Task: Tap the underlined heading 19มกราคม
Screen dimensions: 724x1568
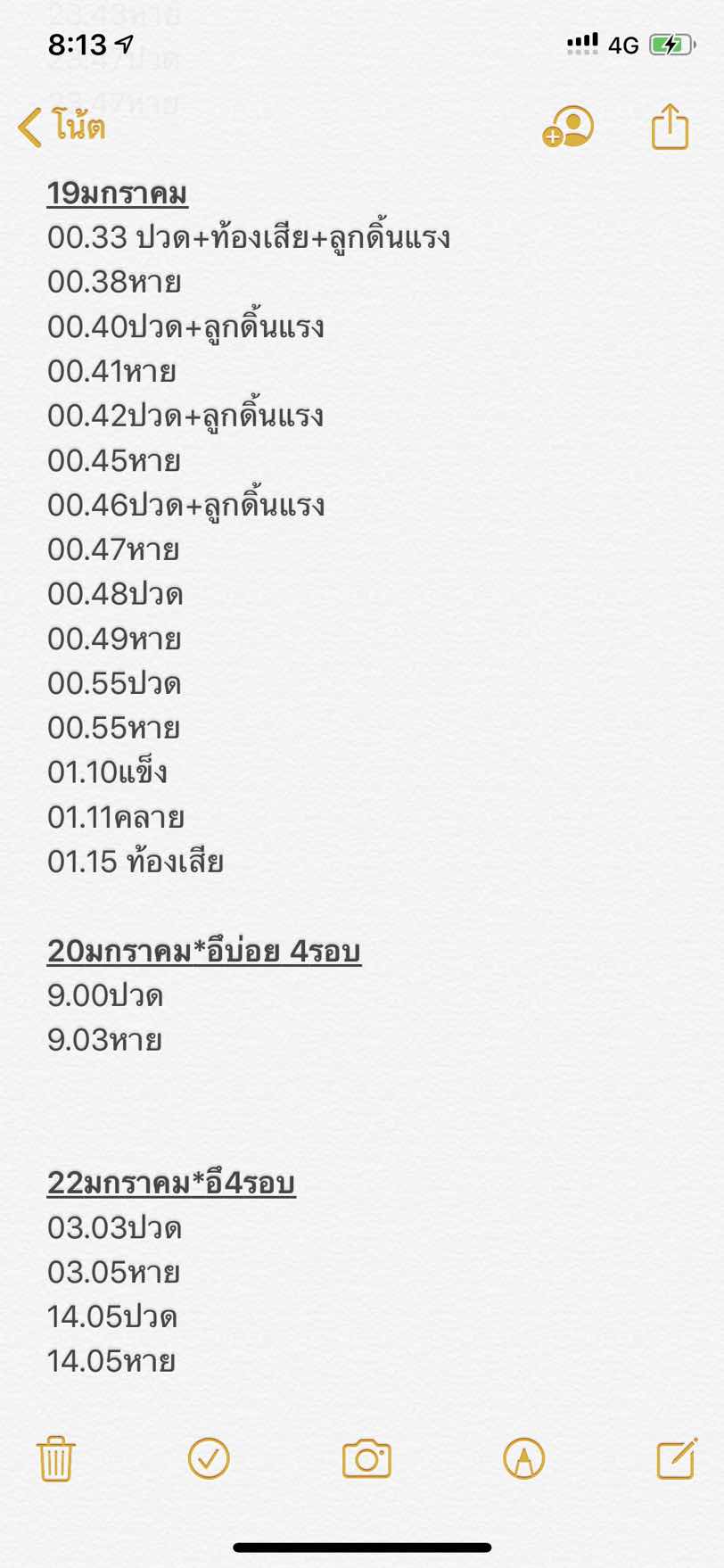Action: pos(118,193)
